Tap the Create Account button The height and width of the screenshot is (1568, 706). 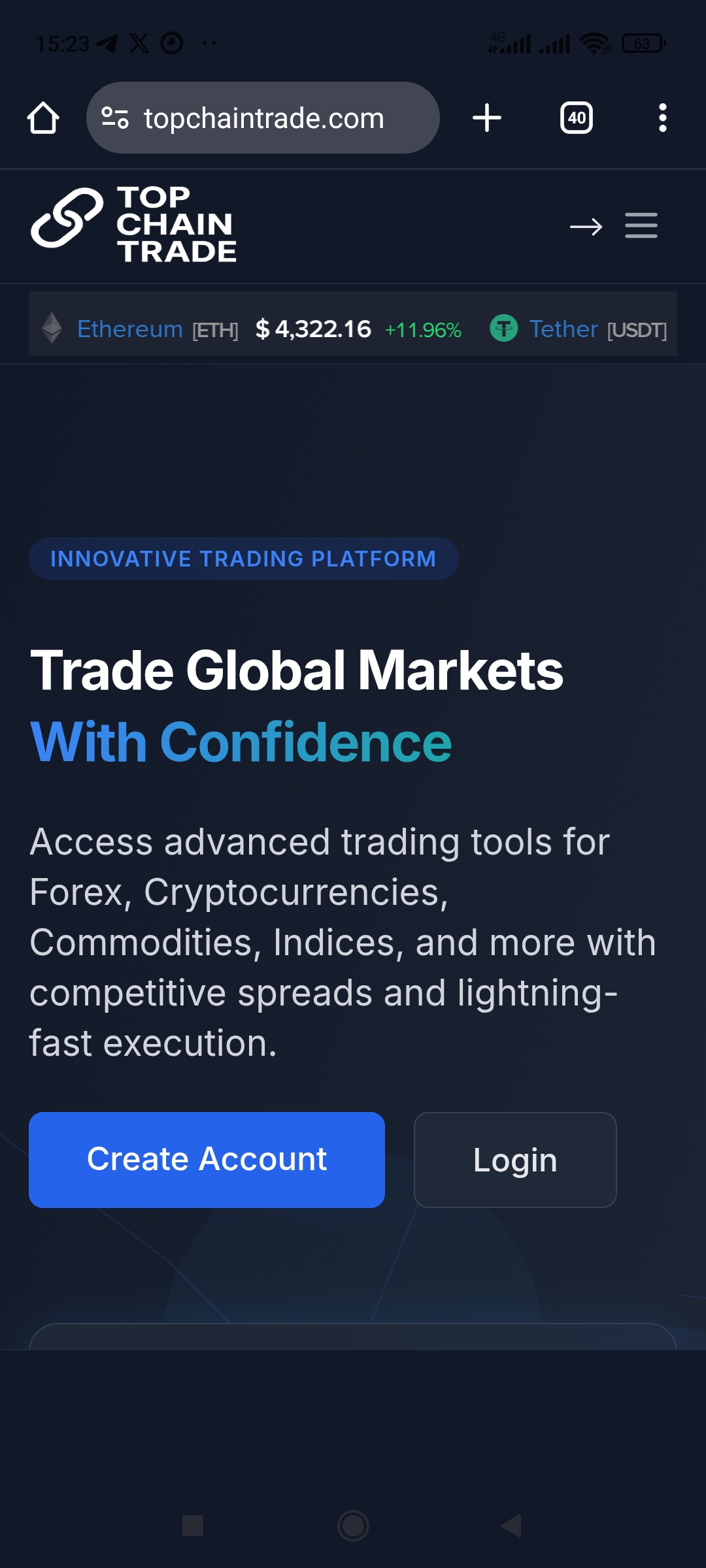[207, 1160]
